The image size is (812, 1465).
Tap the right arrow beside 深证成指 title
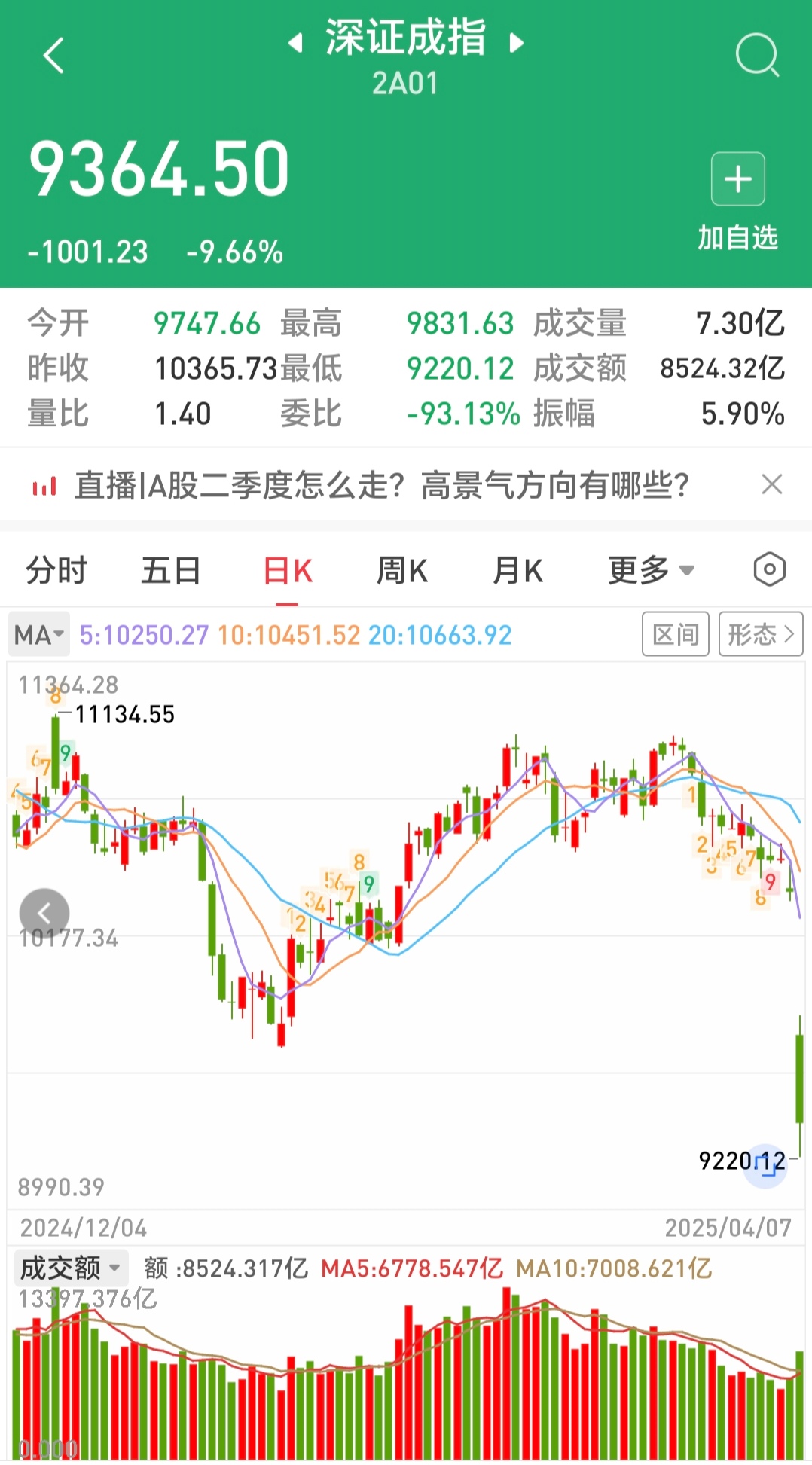(x=517, y=42)
